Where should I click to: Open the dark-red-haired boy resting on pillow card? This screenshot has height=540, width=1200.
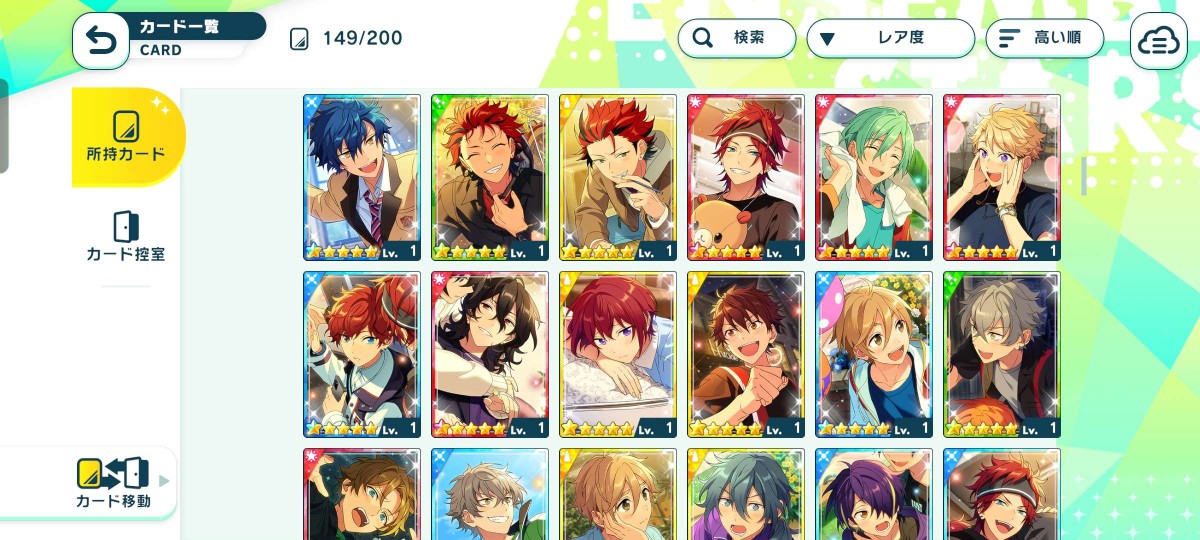click(618, 354)
